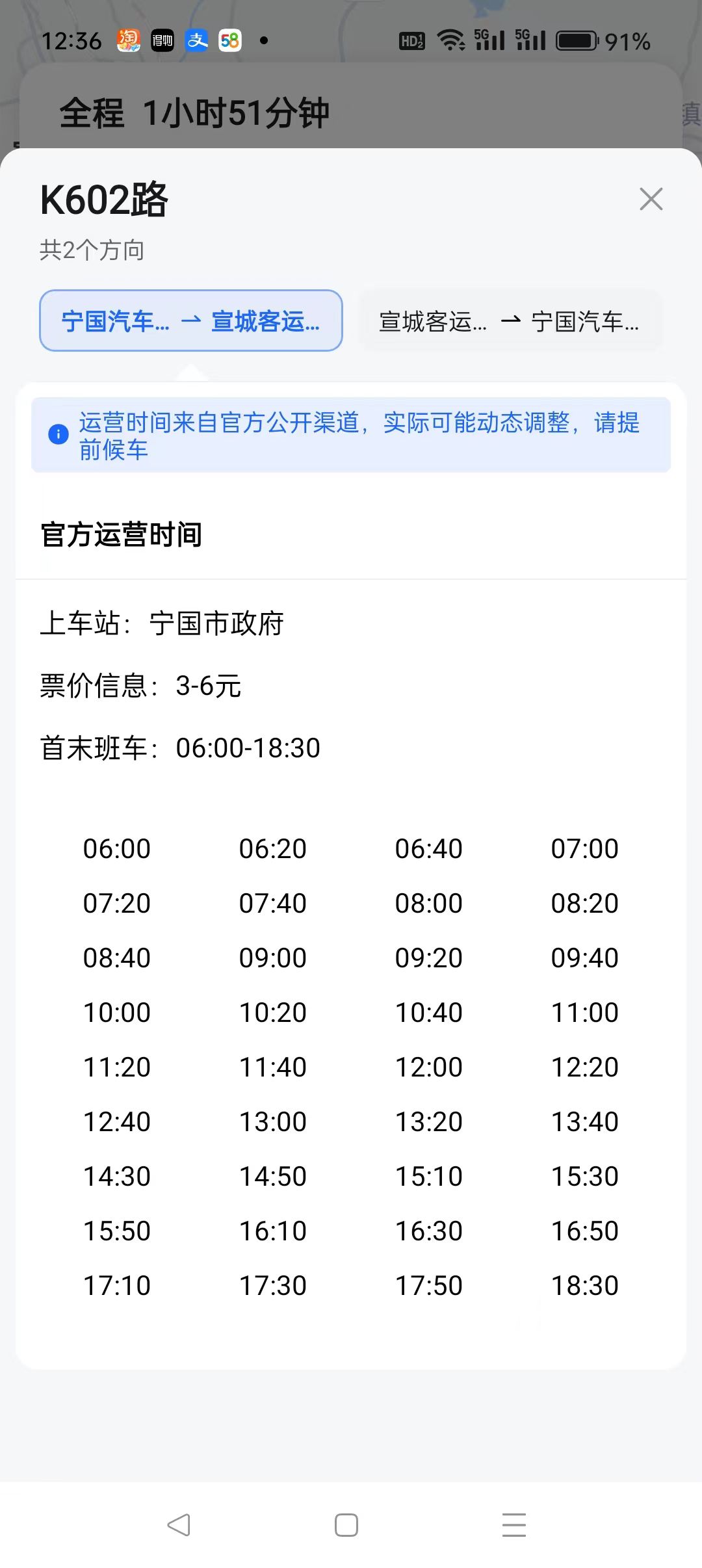
Task: Close the K602路 schedule panel
Action: point(651,199)
